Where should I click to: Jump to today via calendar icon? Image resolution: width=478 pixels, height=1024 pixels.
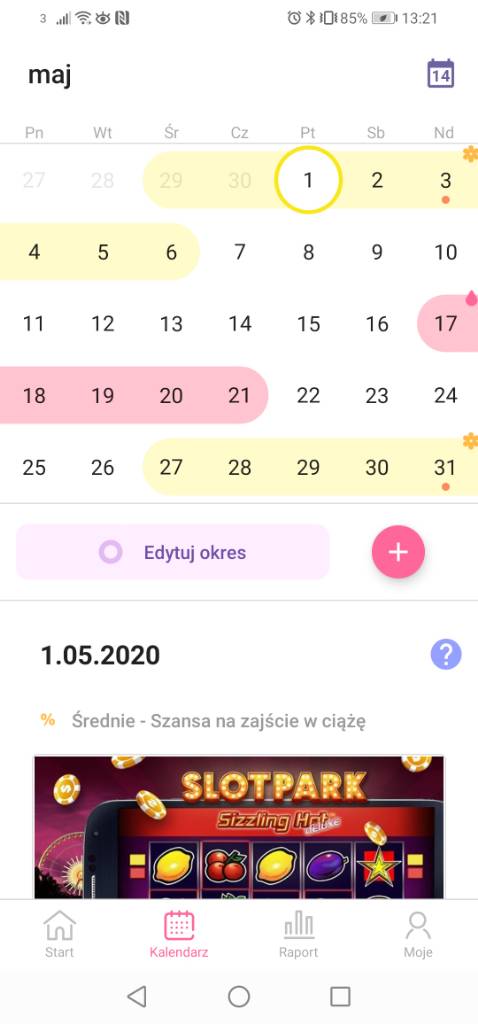click(x=441, y=74)
